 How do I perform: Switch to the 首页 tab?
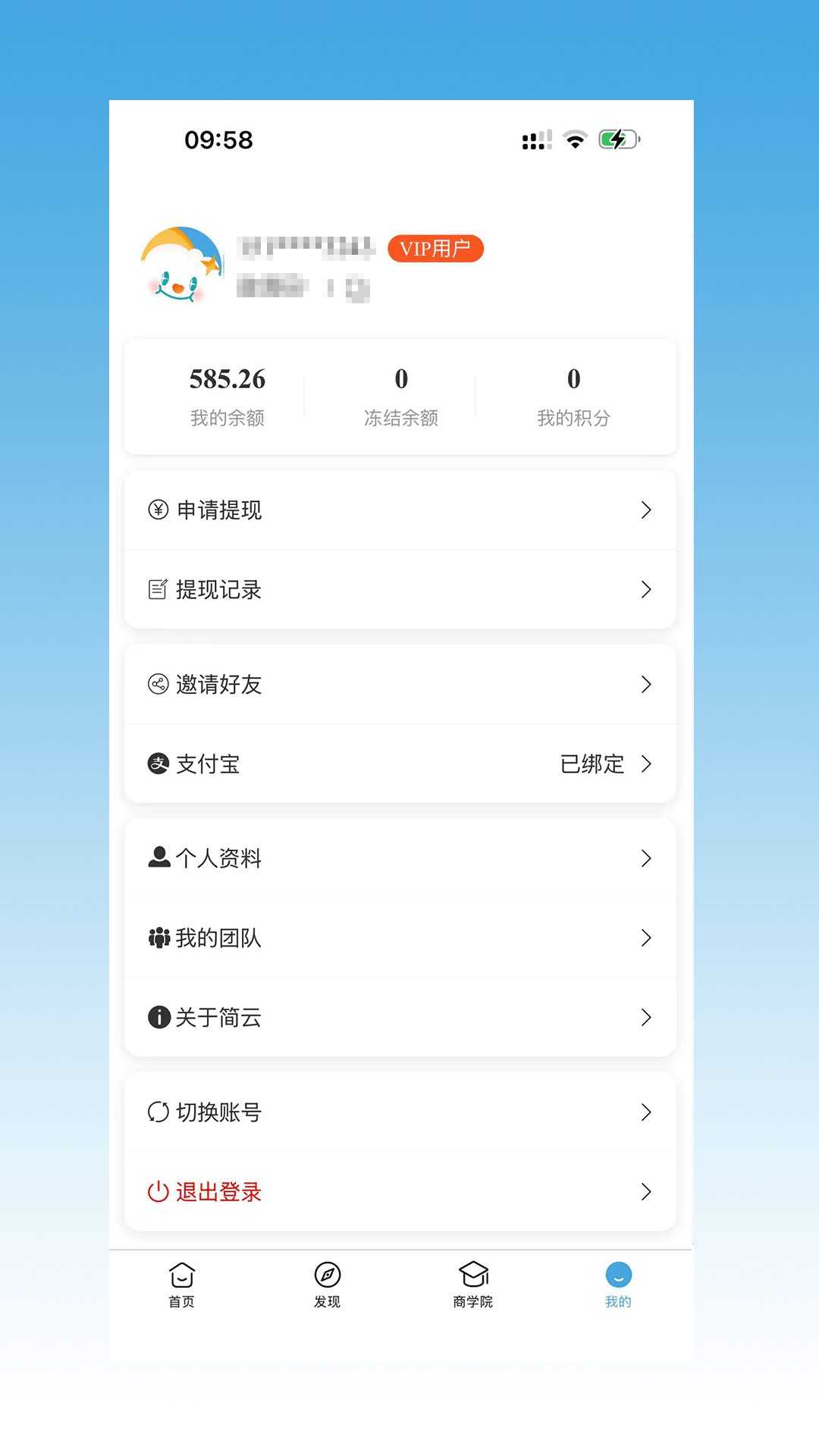click(x=181, y=1283)
